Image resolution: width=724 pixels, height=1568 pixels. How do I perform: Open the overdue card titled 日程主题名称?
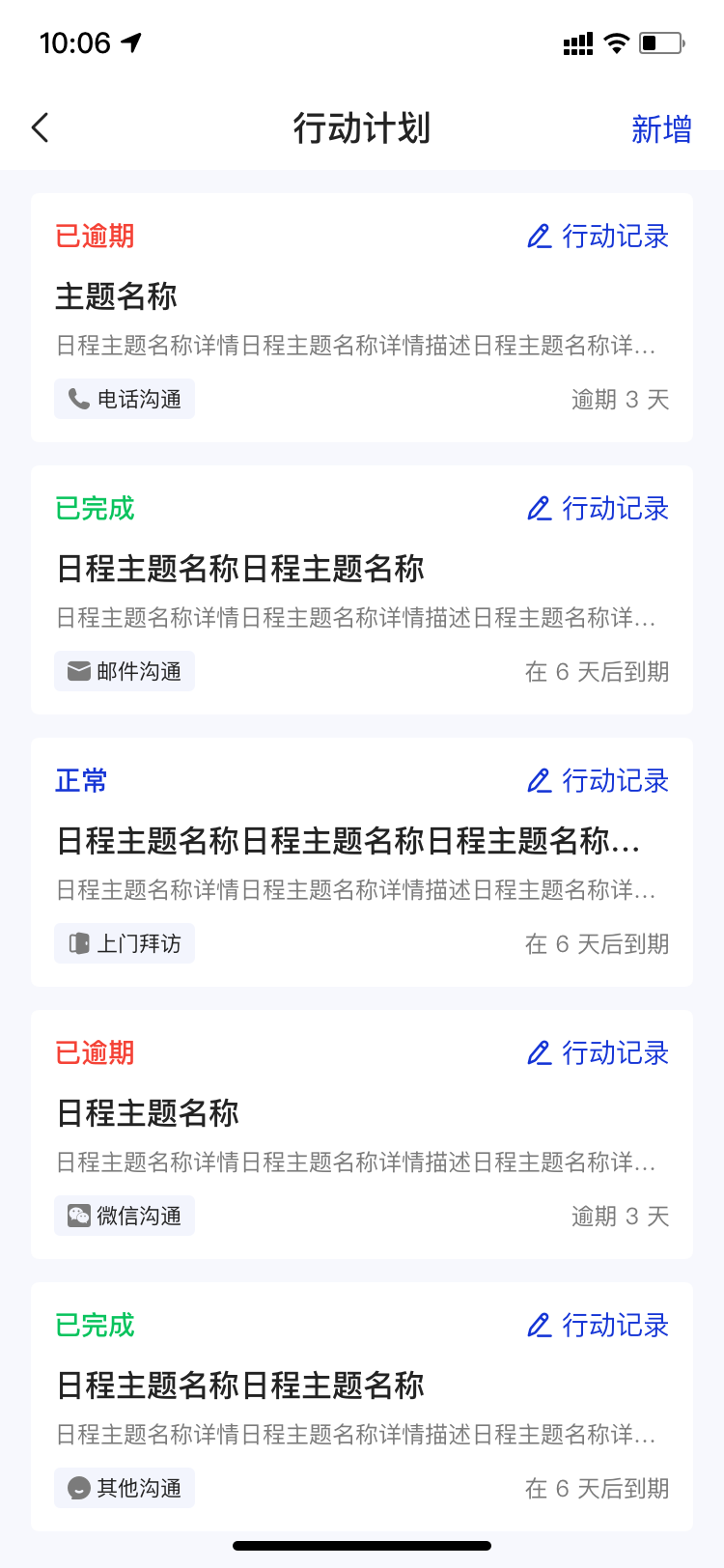pos(362,1134)
